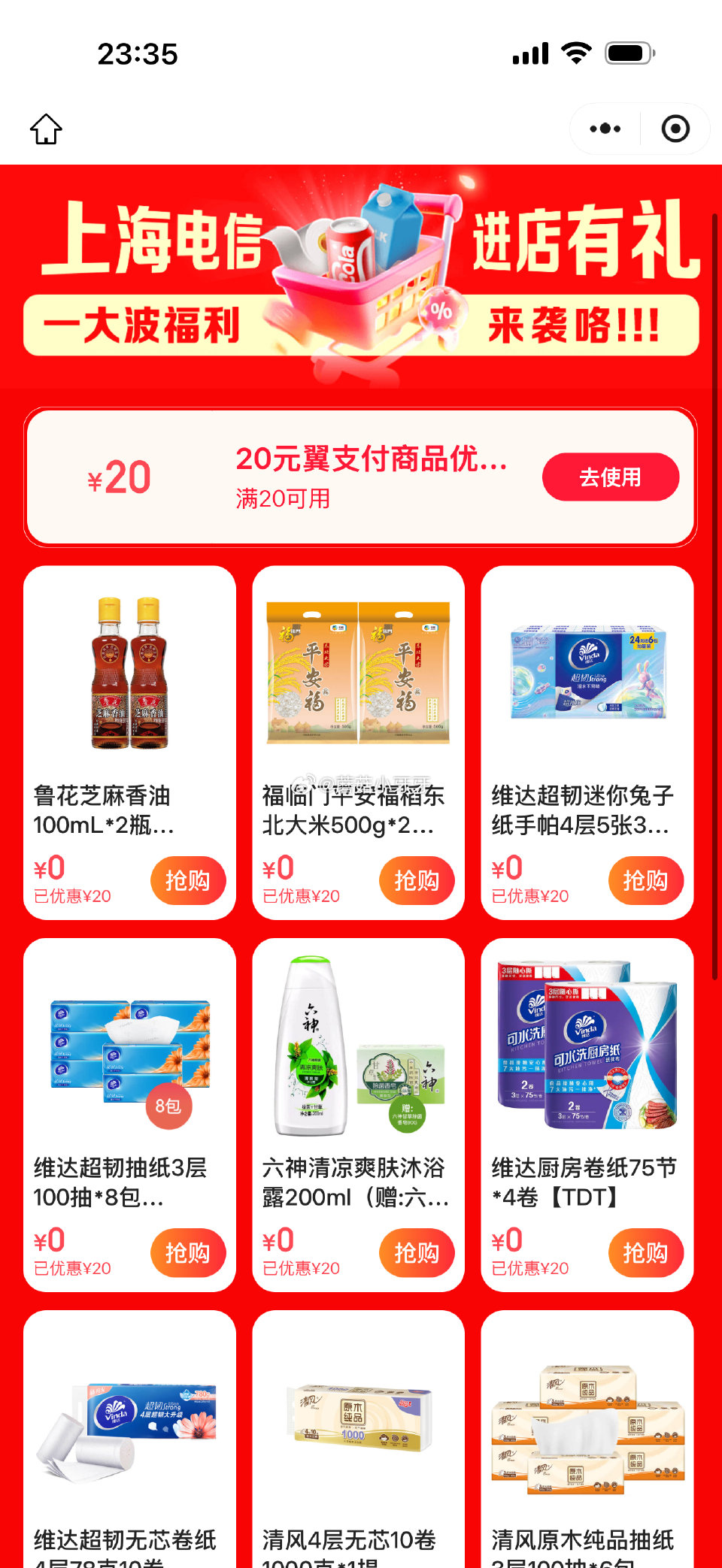Tap the ¥0 price on 维达超韧抽纸
The image size is (722, 1568).
(51, 1239)
